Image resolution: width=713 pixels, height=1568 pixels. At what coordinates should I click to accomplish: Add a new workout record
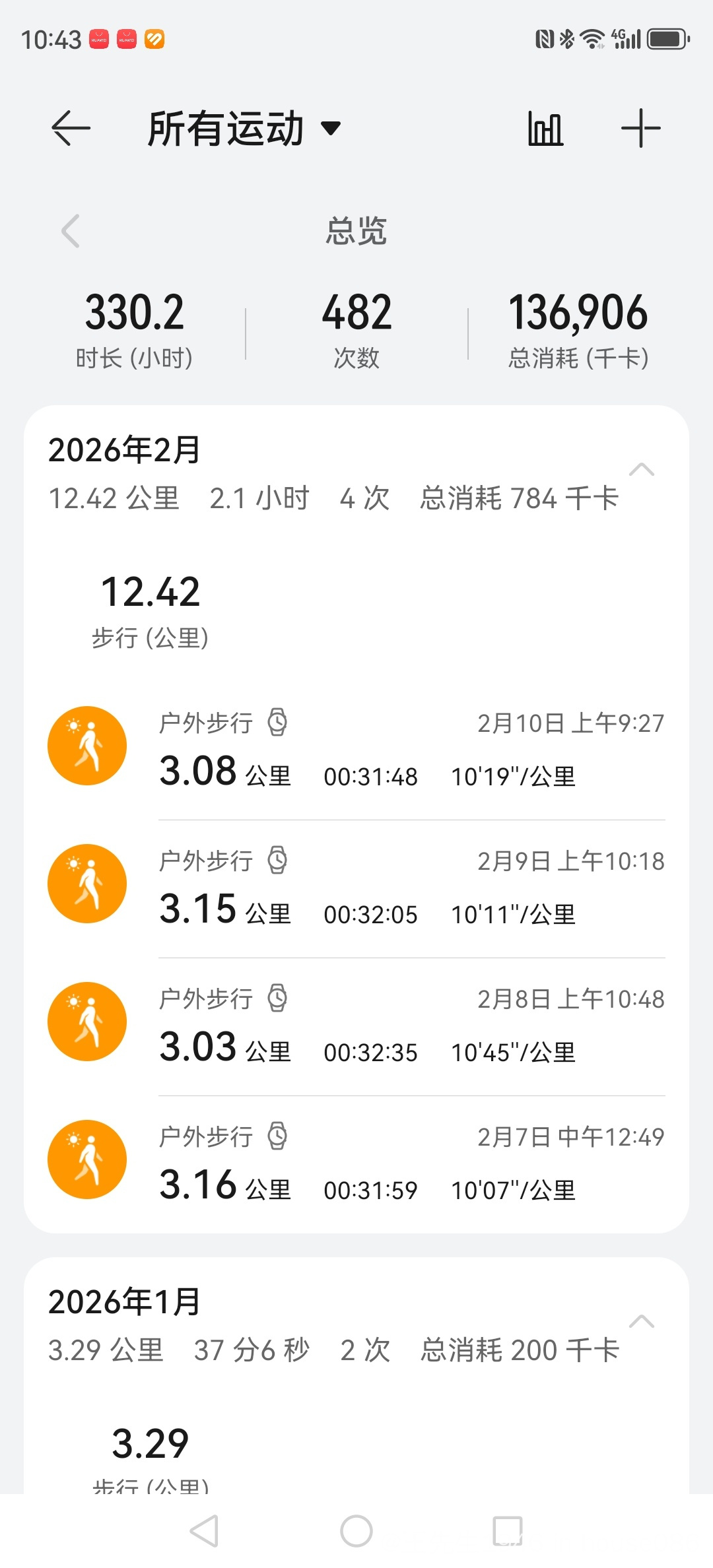(640, 128)
